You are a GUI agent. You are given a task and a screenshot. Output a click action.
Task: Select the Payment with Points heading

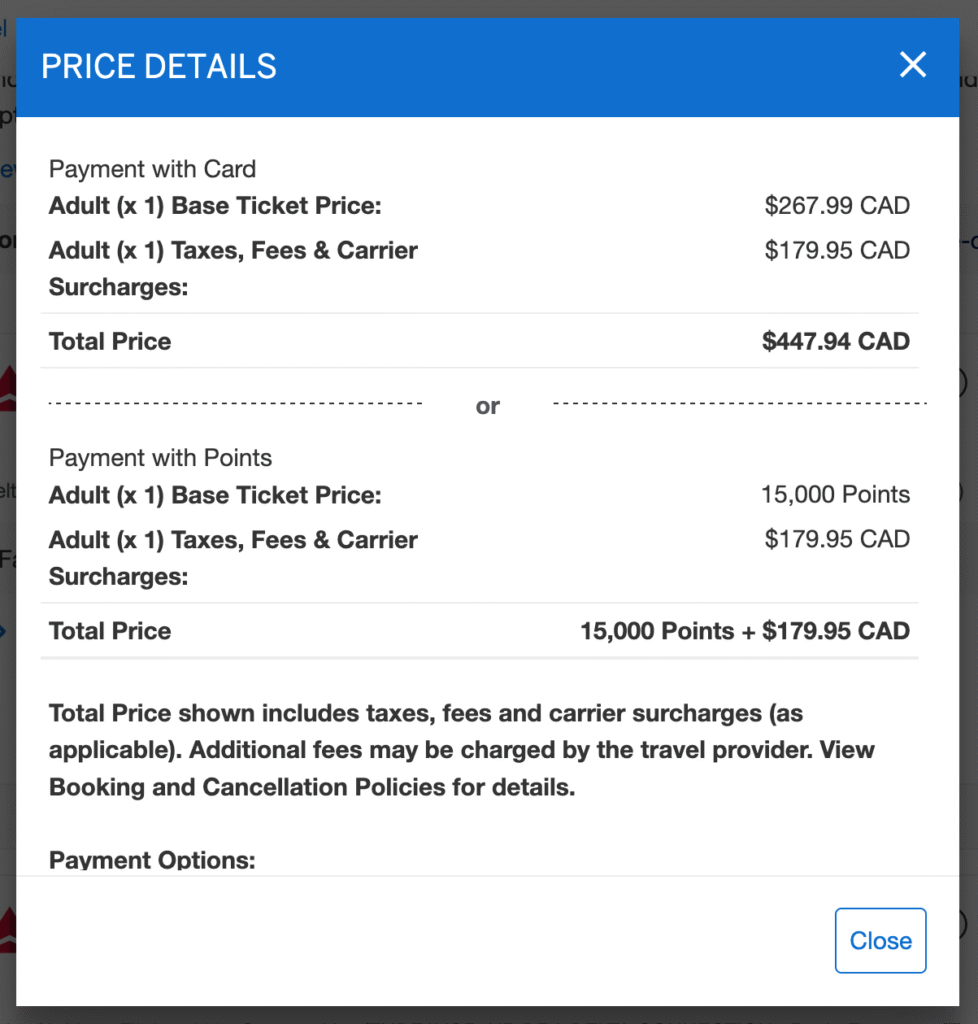pos(160,458)
